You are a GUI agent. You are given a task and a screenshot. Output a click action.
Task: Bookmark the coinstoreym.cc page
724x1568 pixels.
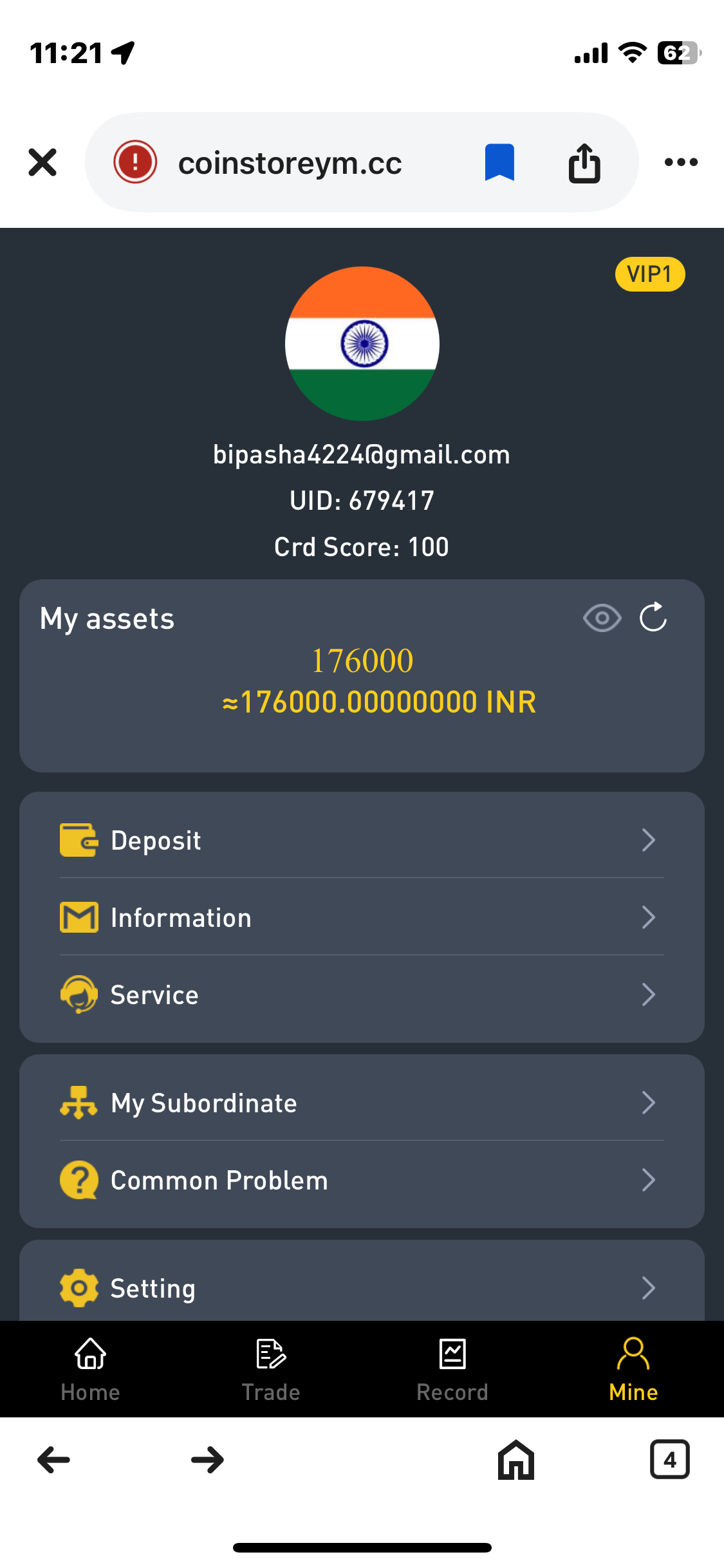pyautogui.click(x=499, y=162)
